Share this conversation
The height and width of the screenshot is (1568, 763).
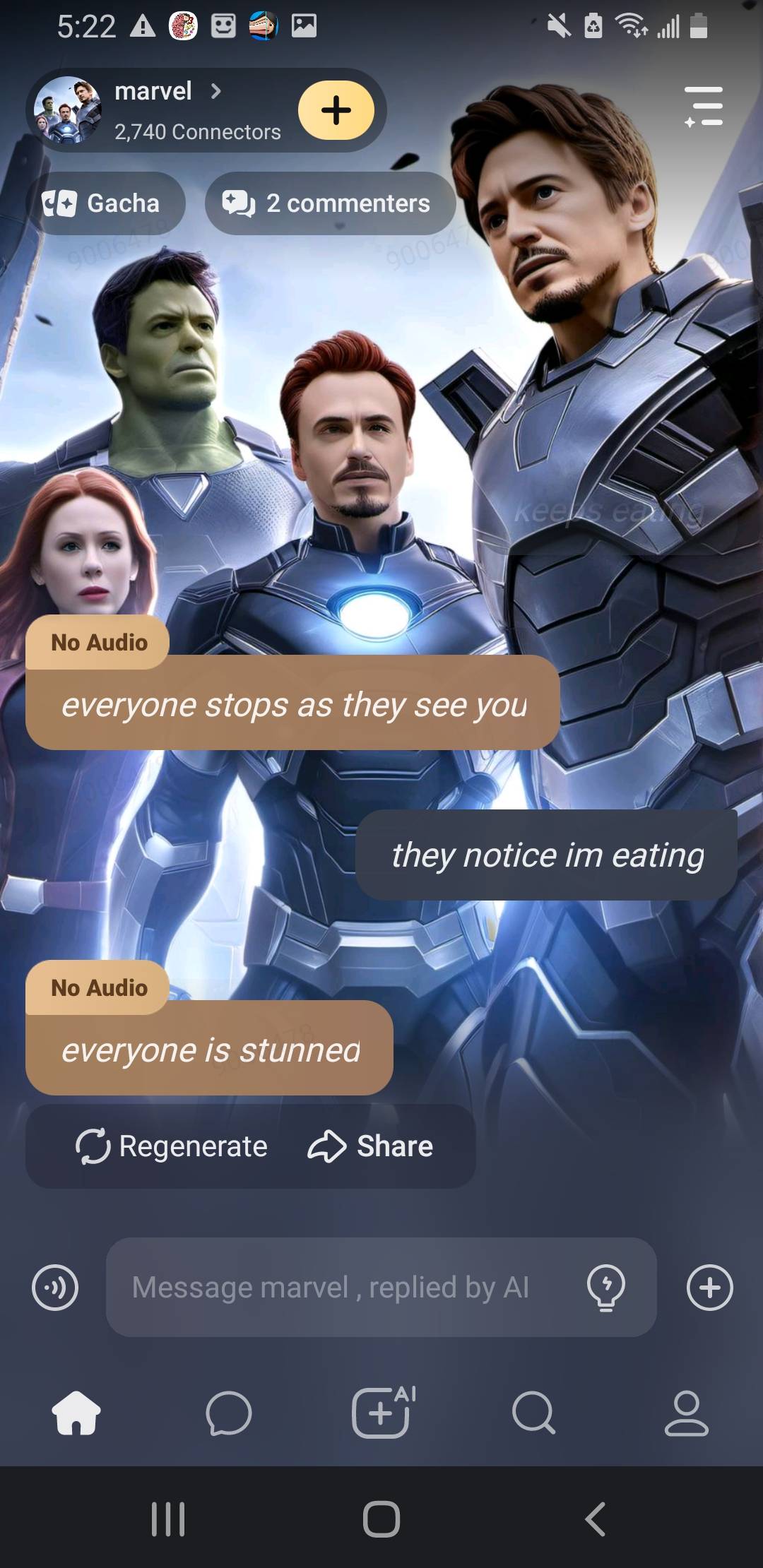click(x=370, y=1146)
